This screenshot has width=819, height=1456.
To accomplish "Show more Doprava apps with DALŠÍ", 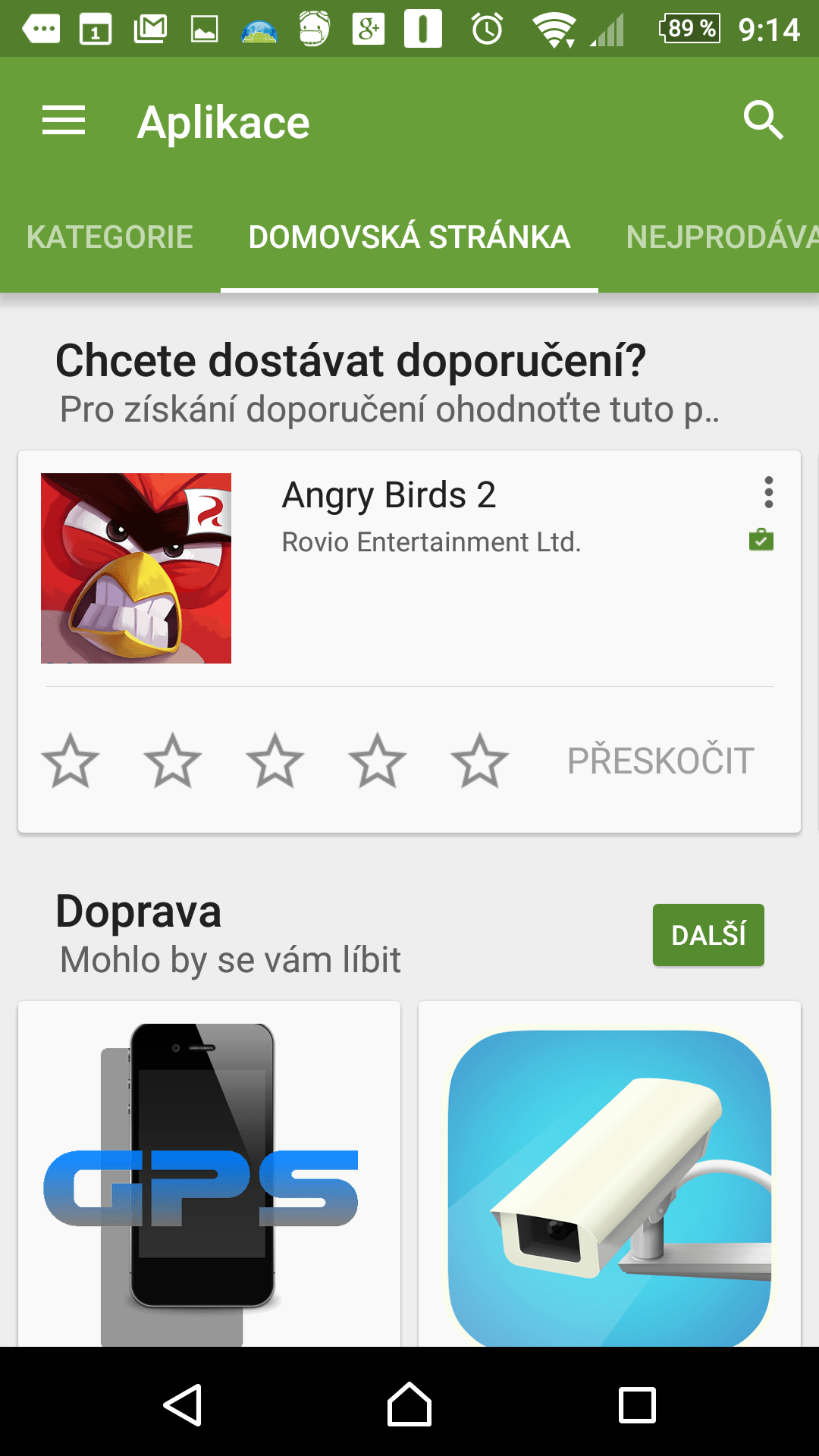I will coord(708,935).
